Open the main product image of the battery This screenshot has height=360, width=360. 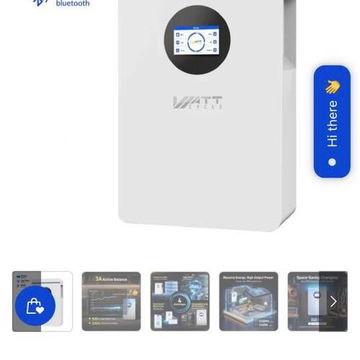[207, 116]
